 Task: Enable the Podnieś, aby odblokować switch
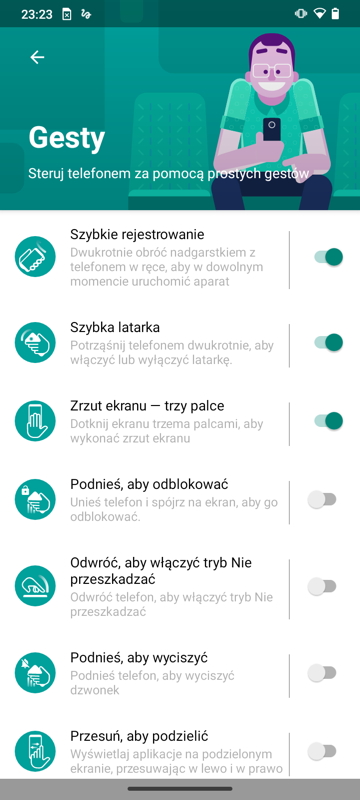[x=322, y=499]
